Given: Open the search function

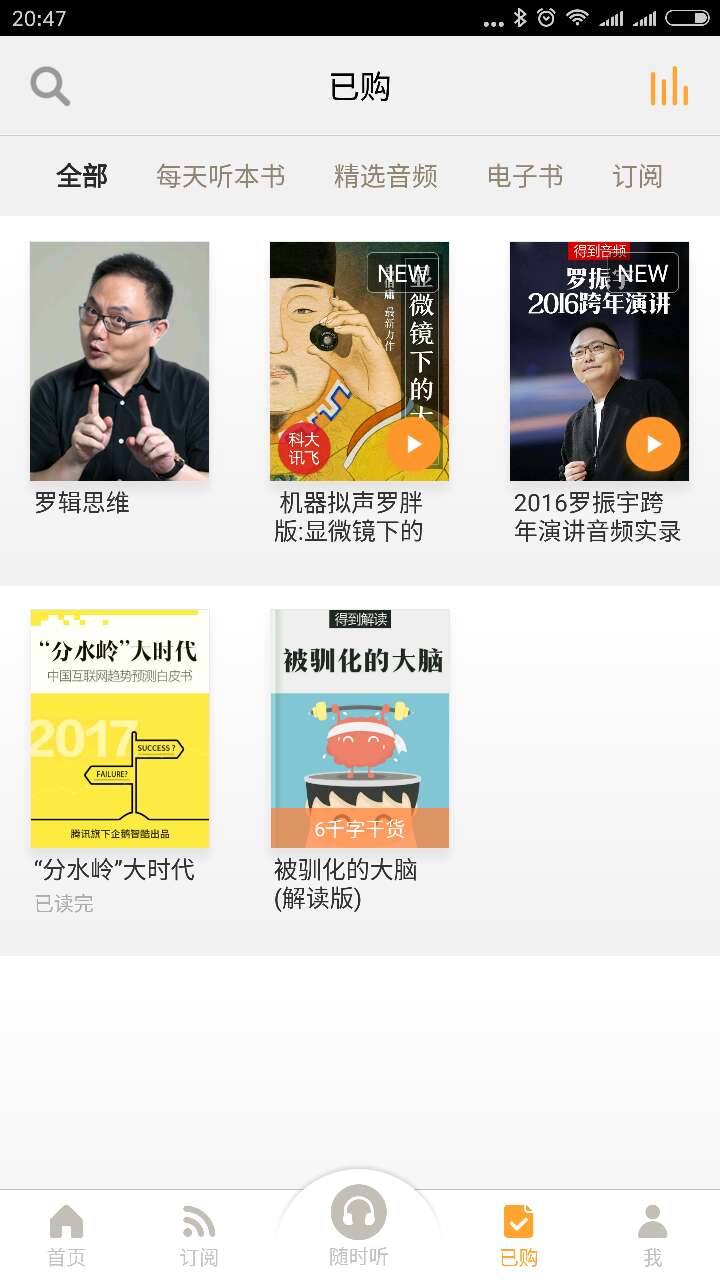Looking at the screenshot, I should tap(50, 85).
